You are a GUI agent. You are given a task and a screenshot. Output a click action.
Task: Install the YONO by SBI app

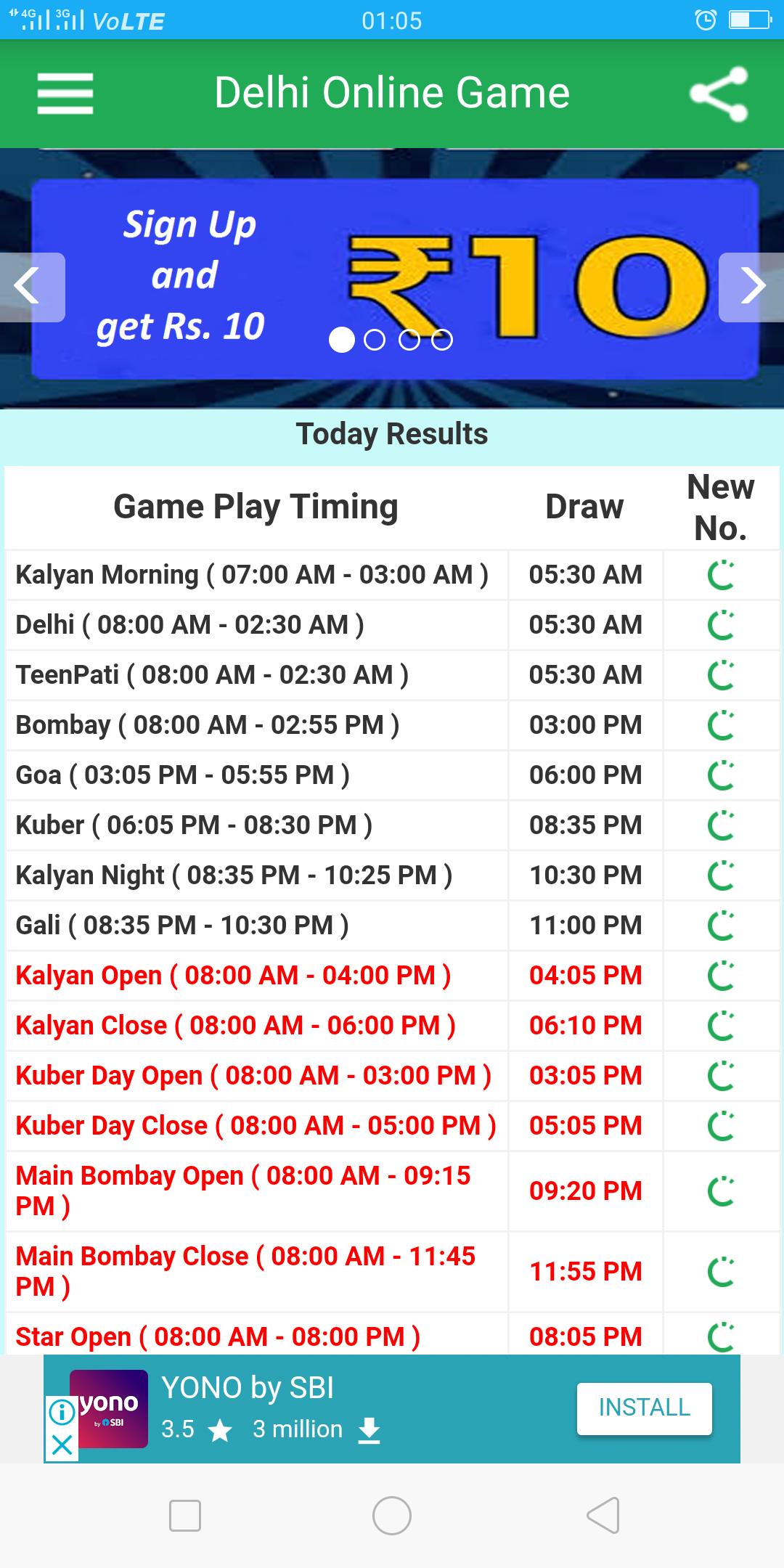point(644,1408)
